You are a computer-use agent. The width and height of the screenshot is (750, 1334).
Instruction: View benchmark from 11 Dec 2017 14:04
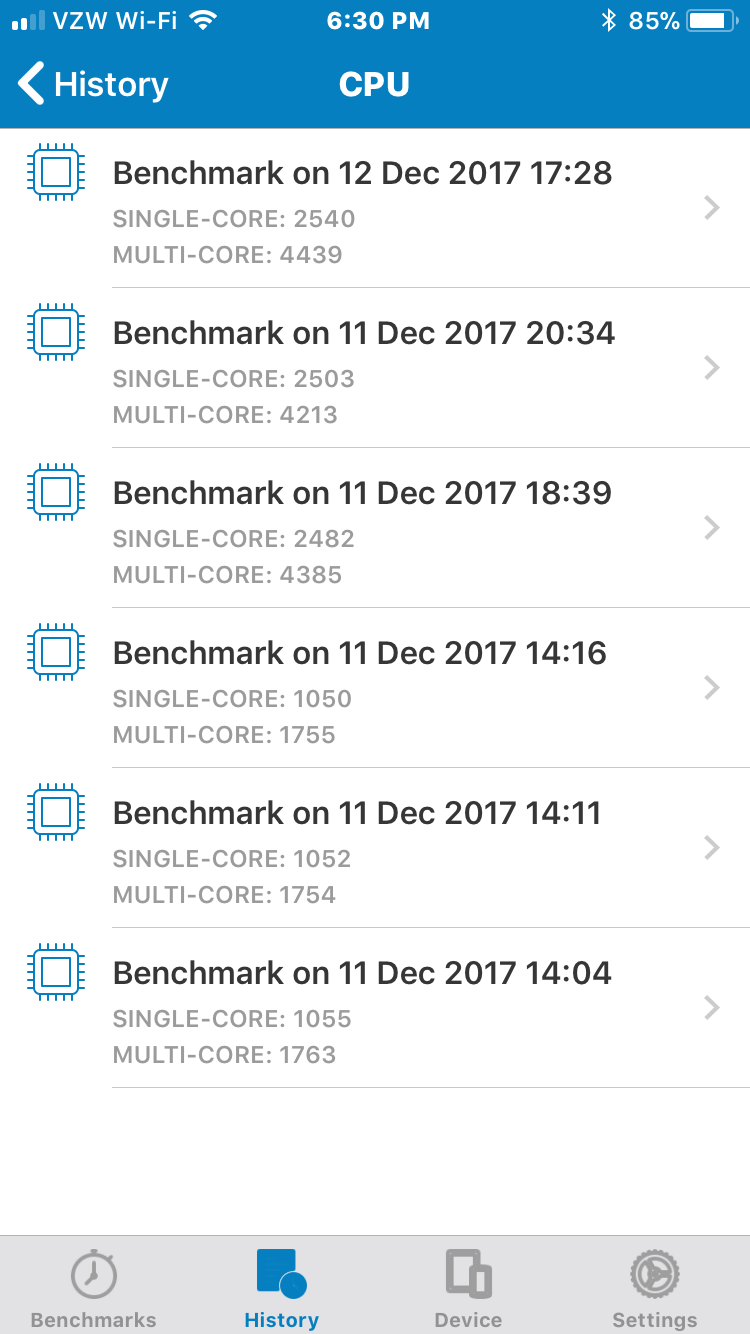coord(375,1008)
